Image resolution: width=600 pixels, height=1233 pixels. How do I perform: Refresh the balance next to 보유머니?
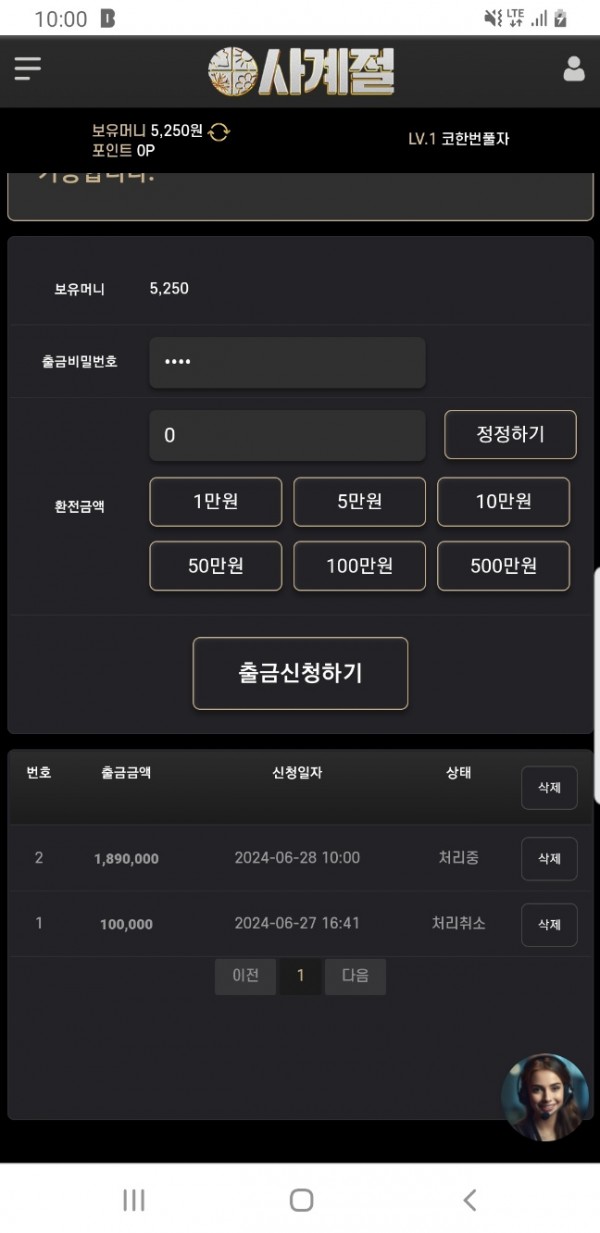tap(219, 131)
